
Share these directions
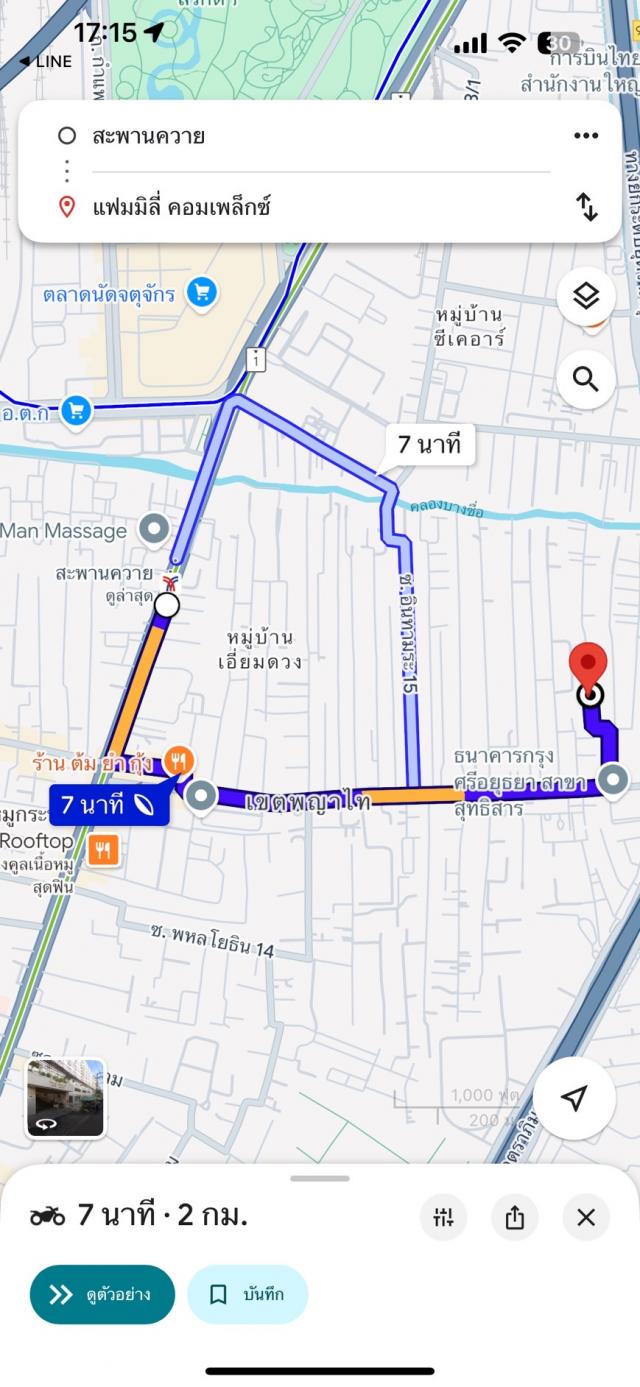coord(515,1217)
